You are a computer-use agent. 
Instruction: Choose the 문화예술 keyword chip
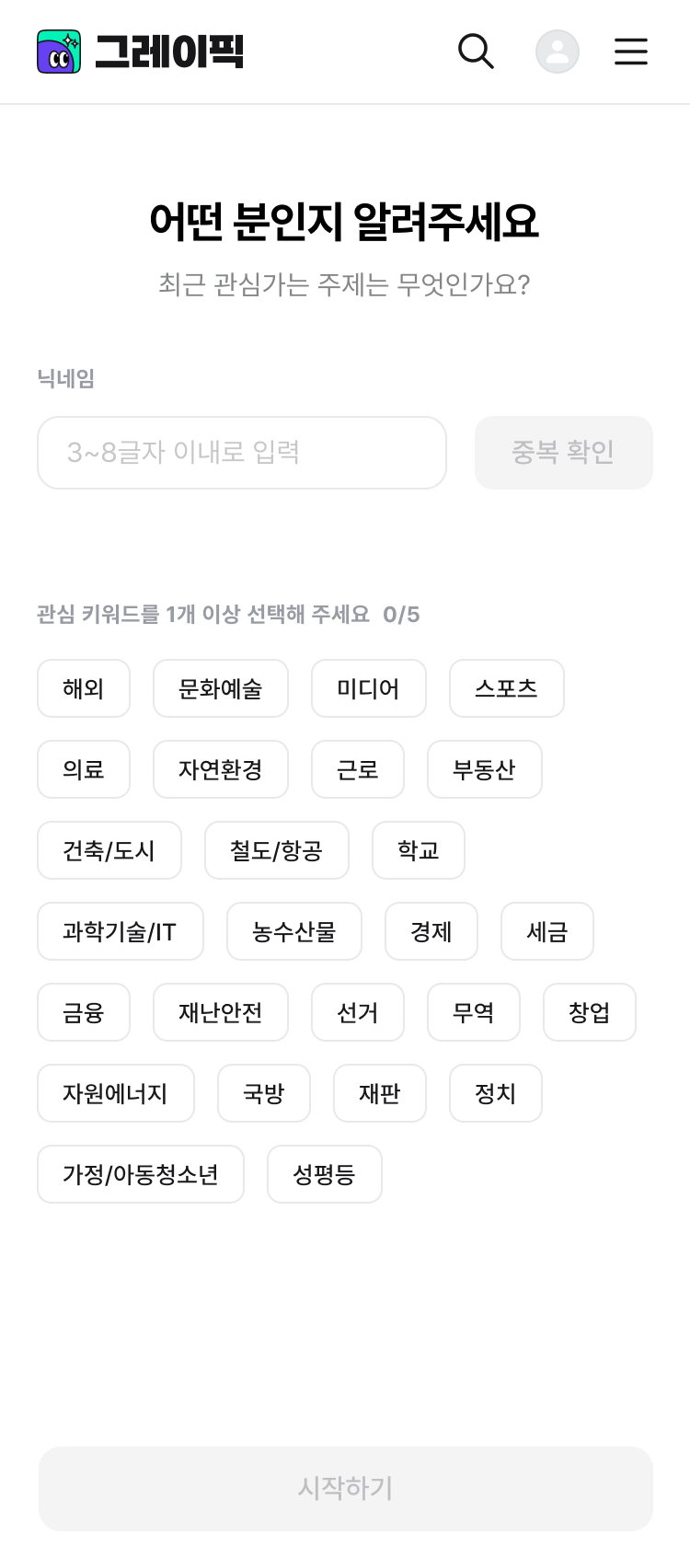[x=221, y=688]
